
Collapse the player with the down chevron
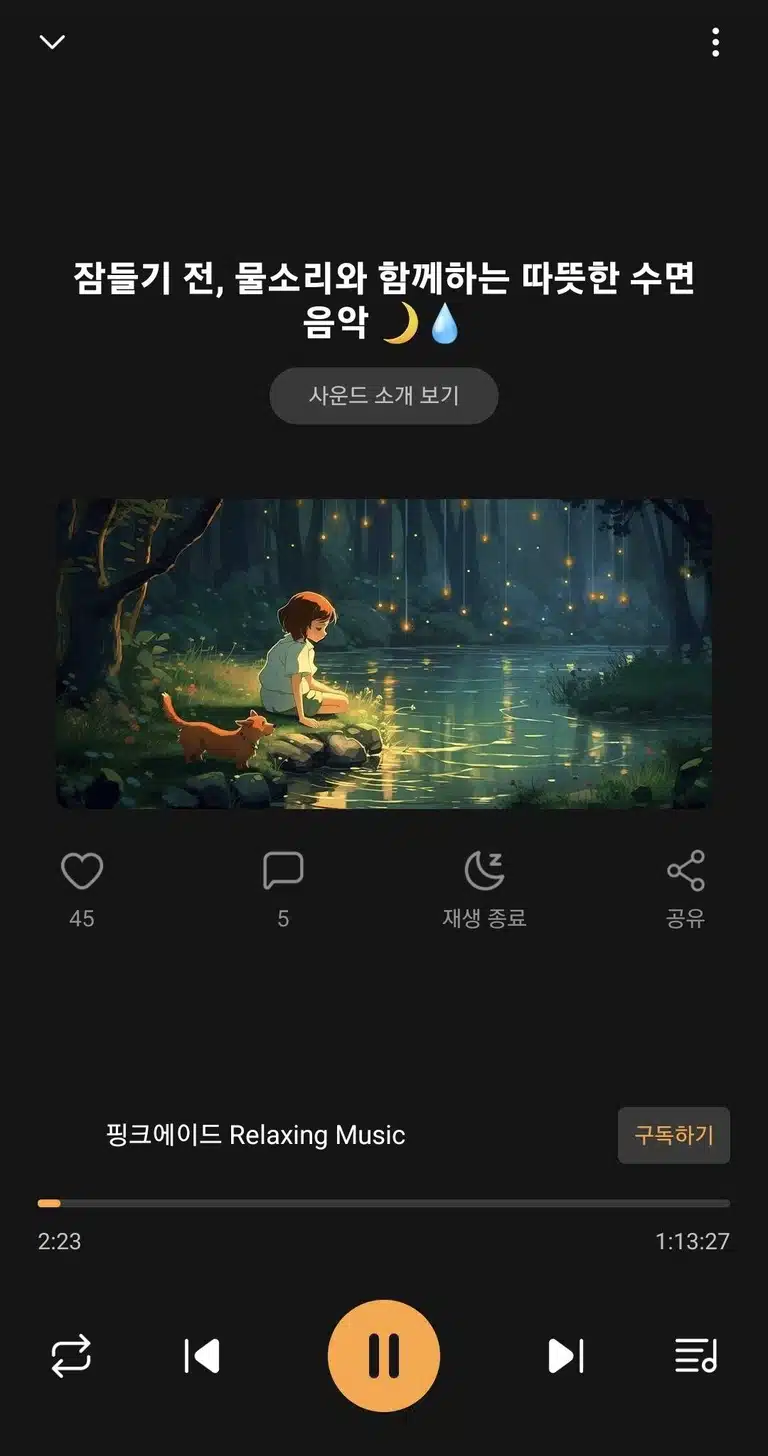[52, 42]
